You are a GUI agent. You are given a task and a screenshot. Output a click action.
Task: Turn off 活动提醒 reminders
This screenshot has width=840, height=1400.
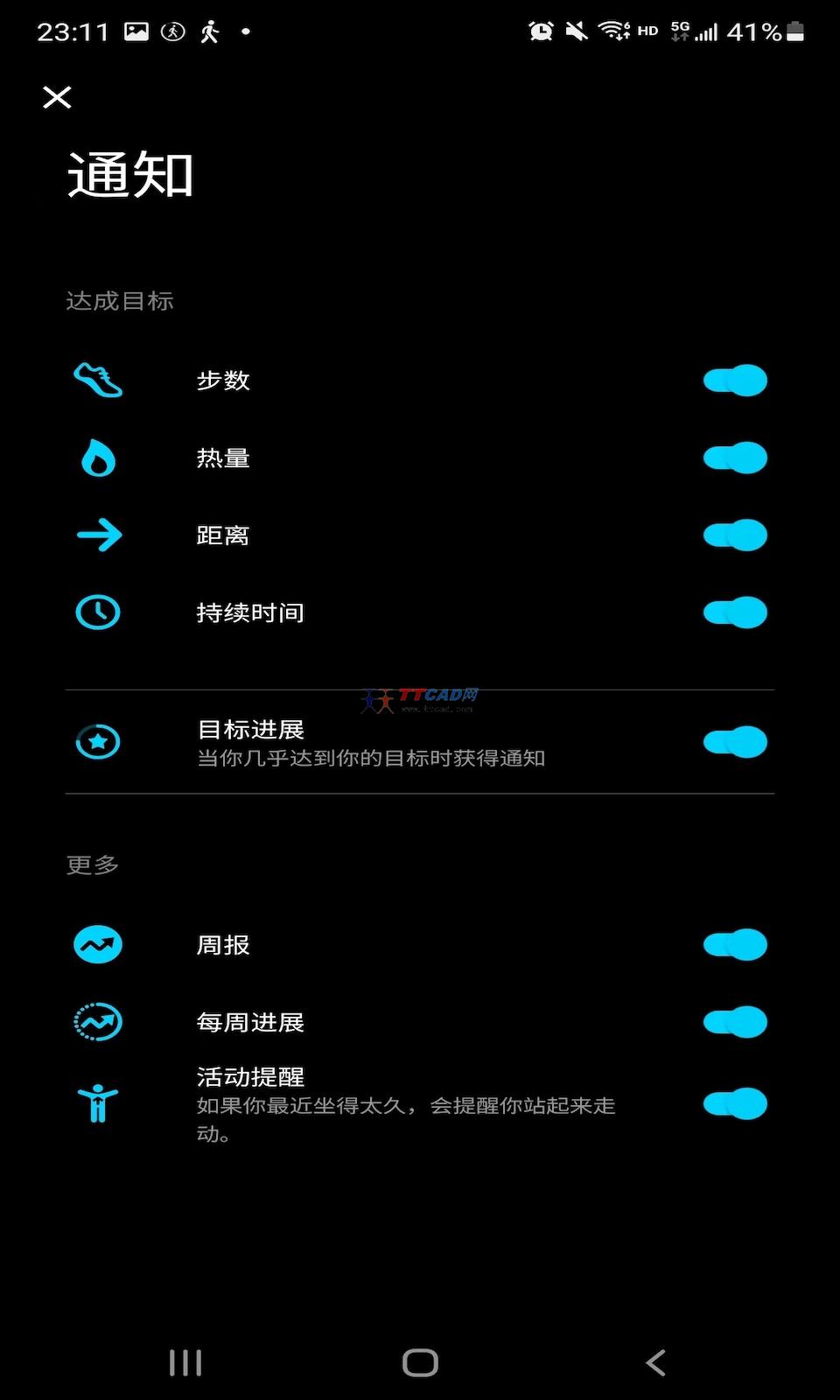click(734, 1103)
